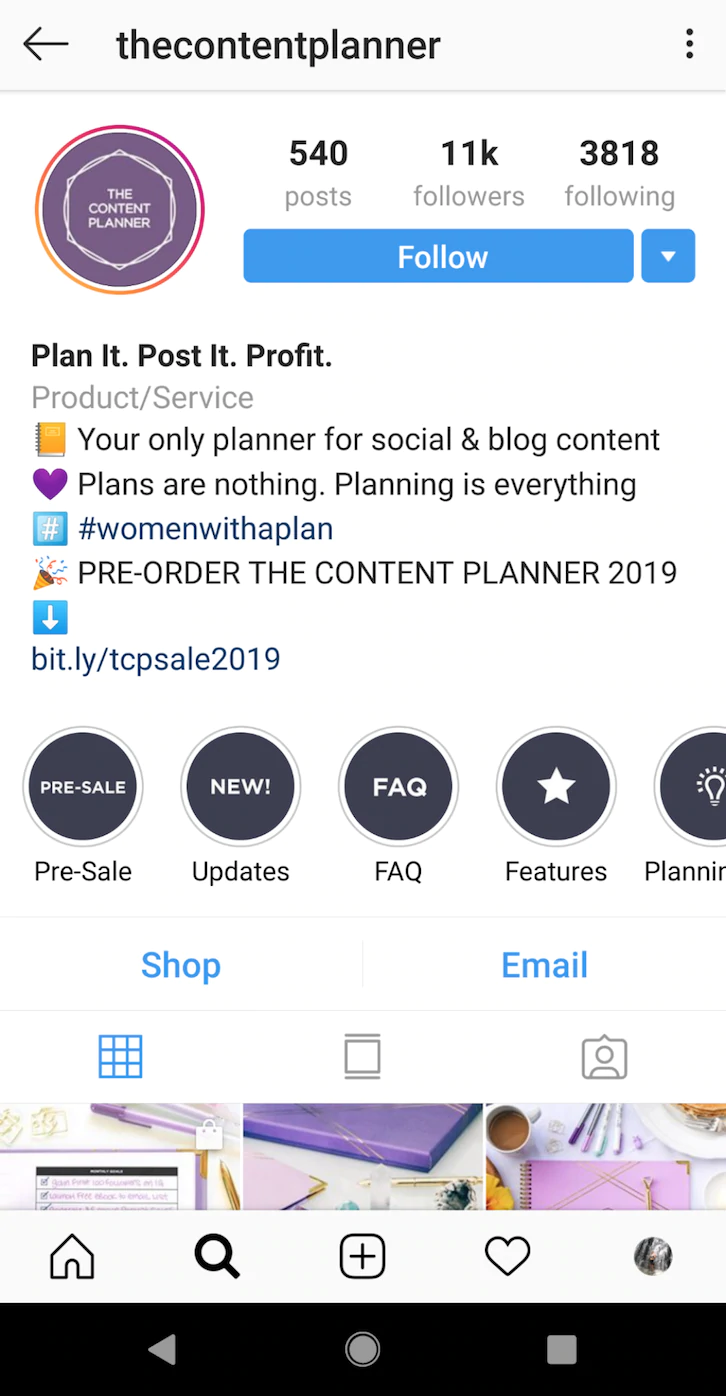Go back using the top arrow
Image resolution: width=726 pixels, height=1396 pixels.
point(46,44)
